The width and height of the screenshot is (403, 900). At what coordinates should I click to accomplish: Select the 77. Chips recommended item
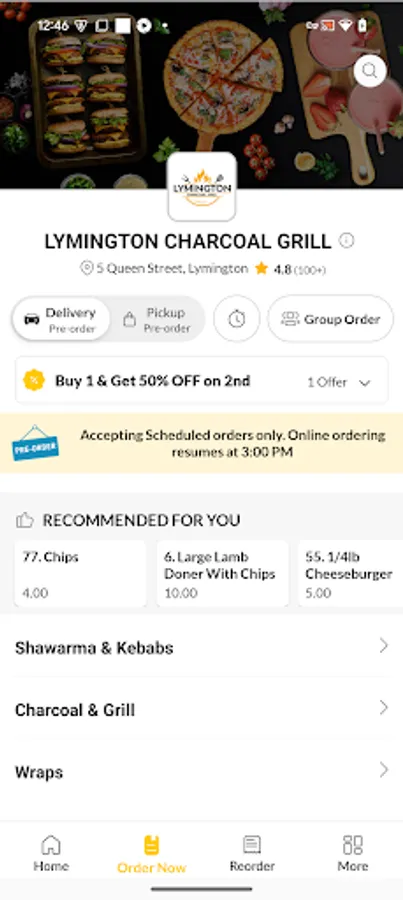(80, 573)
